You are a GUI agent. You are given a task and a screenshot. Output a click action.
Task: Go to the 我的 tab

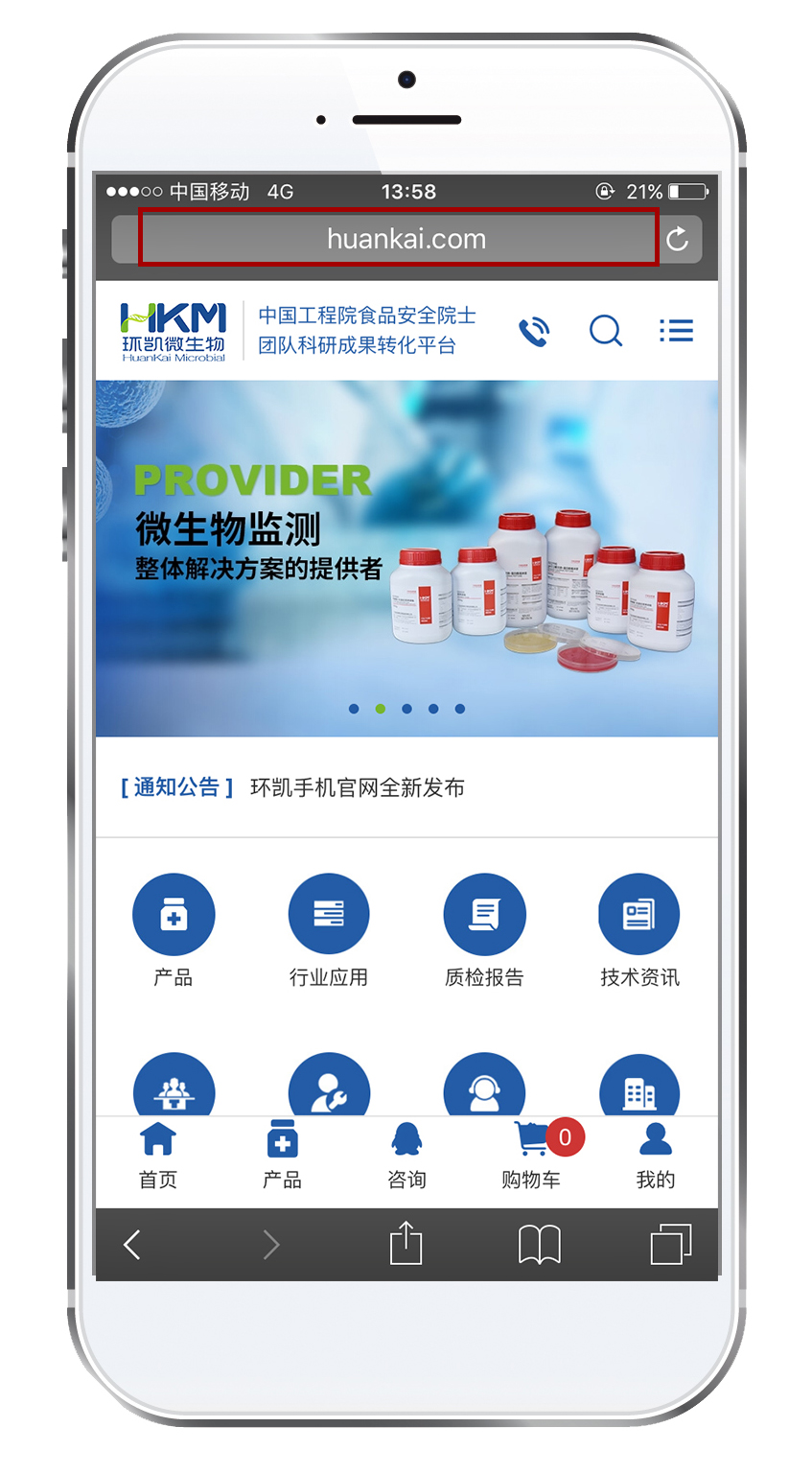click(655, 1156)
